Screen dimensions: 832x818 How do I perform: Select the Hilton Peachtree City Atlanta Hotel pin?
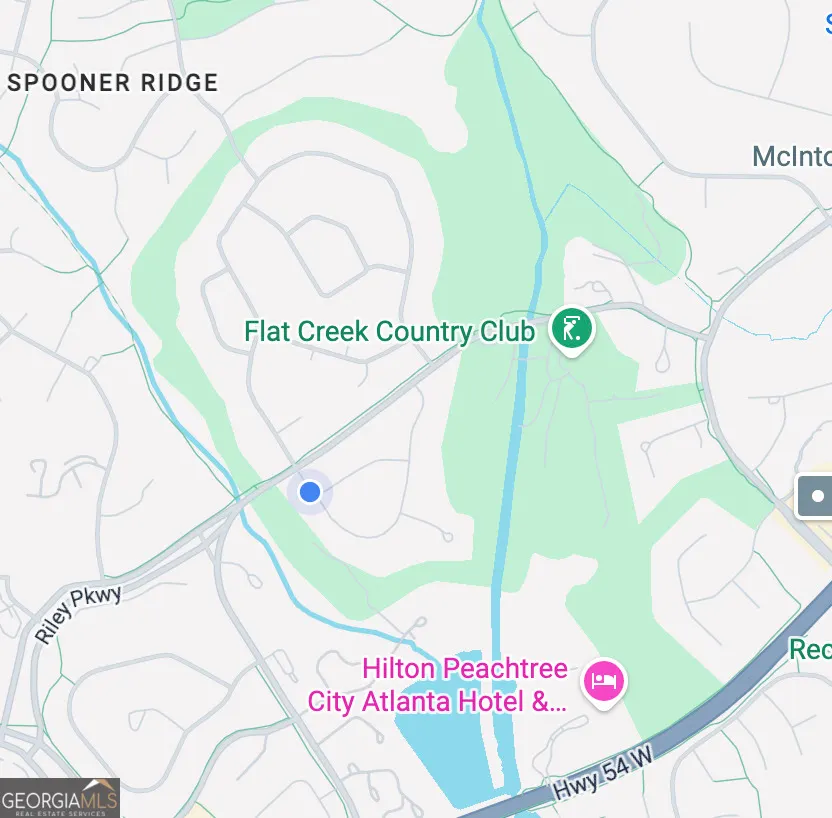[604, 683]
